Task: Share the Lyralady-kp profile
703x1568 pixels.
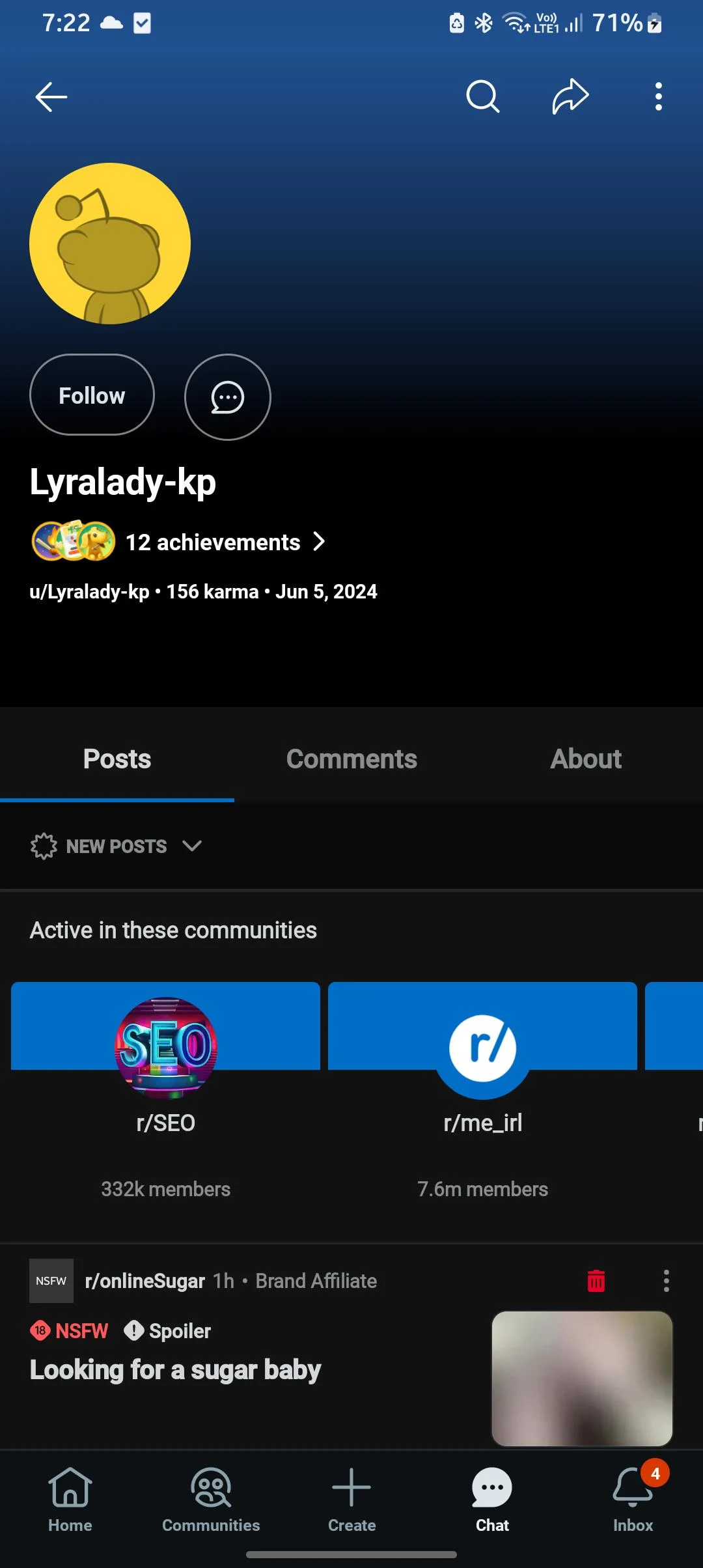Action: (x=570, y=97)
